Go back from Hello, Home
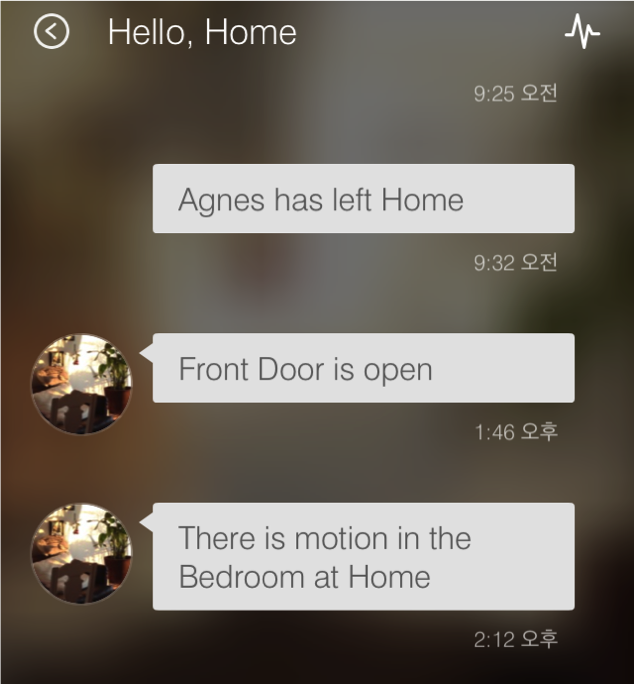Image resolution: width=635 pixels, height=685 pixels. click(x=51, y=32)
